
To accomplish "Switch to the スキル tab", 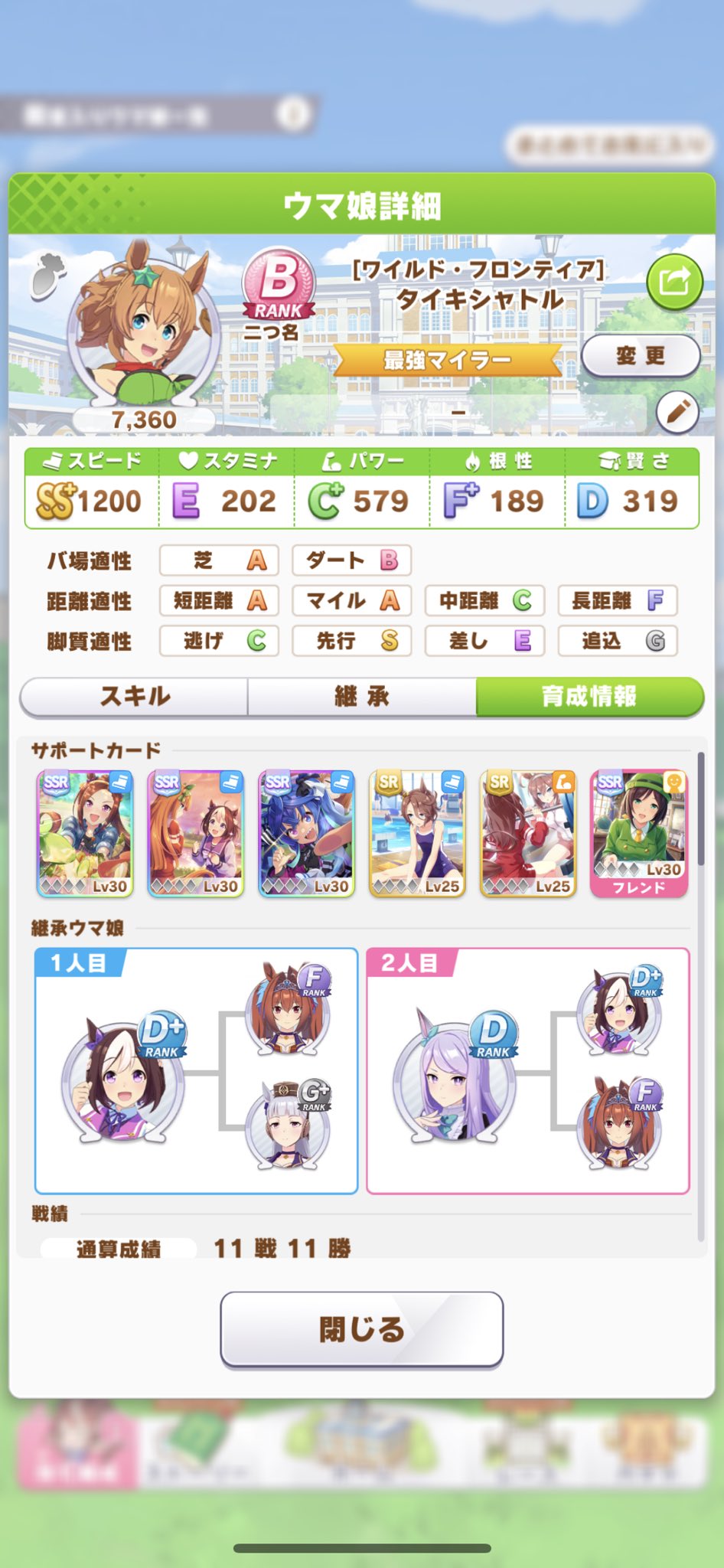I will (135, 696).
